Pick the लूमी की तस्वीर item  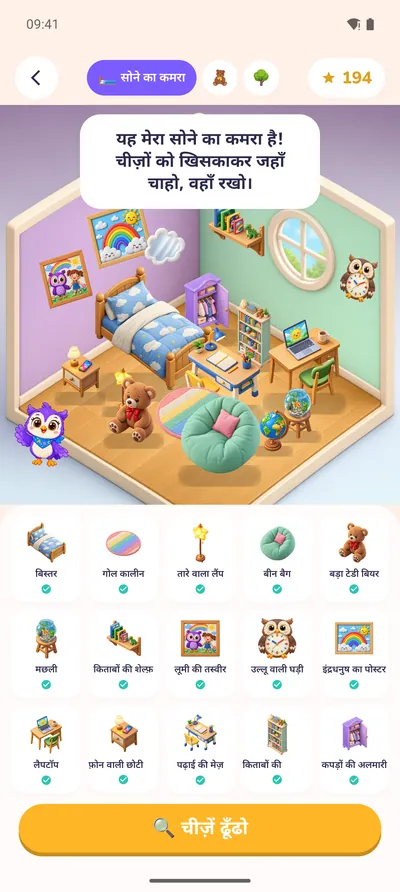[200, 654]
